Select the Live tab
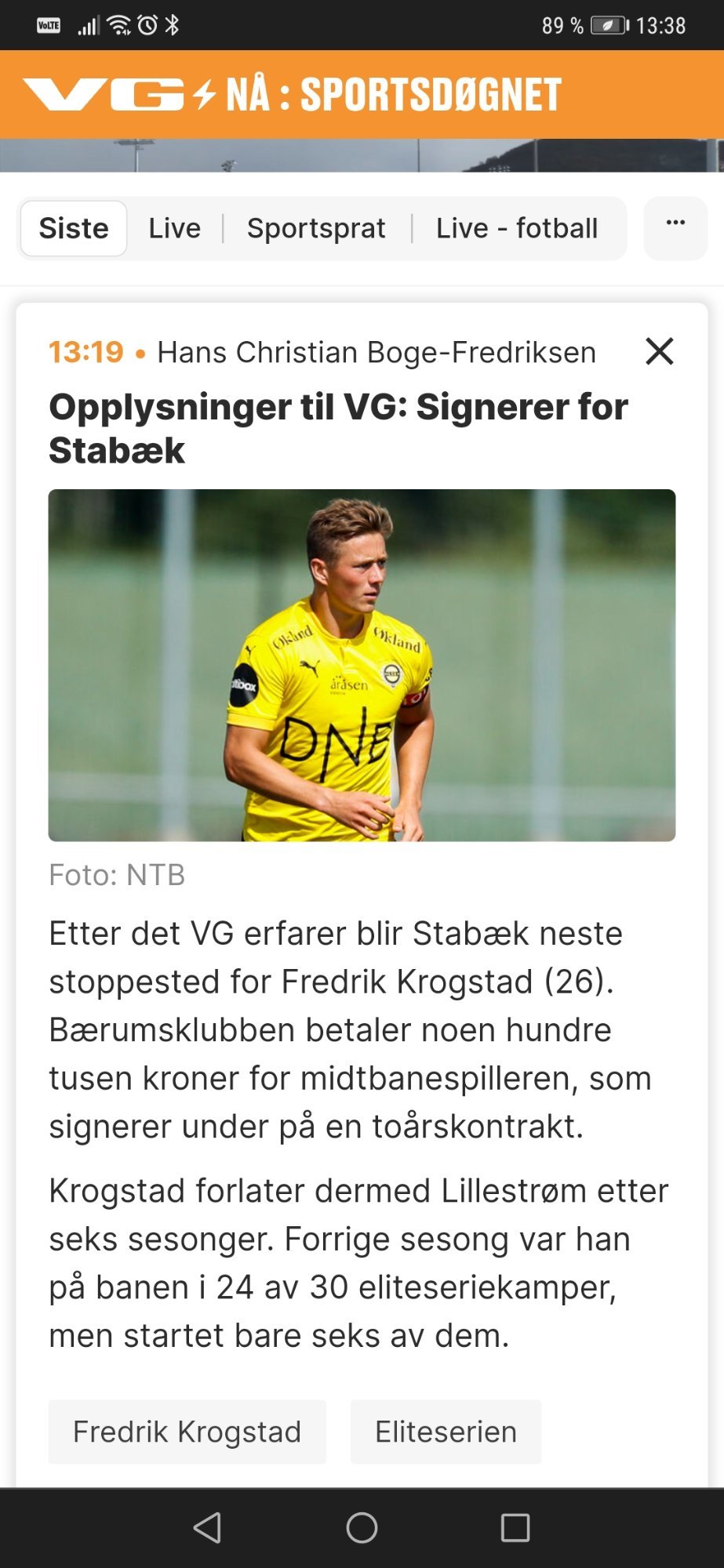 [175, 228]
